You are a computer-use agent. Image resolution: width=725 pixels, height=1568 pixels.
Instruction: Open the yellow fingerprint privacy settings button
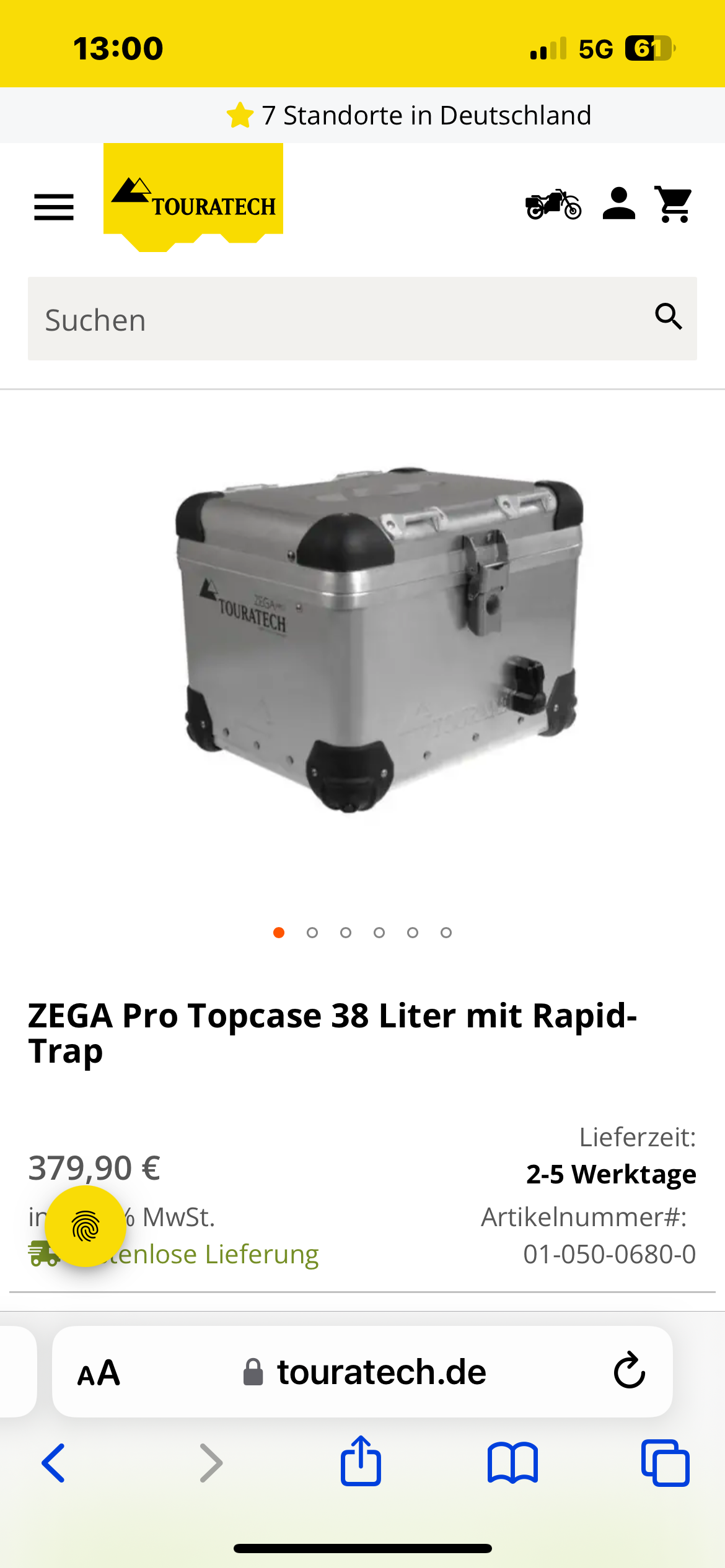[x=86, y=1226]
